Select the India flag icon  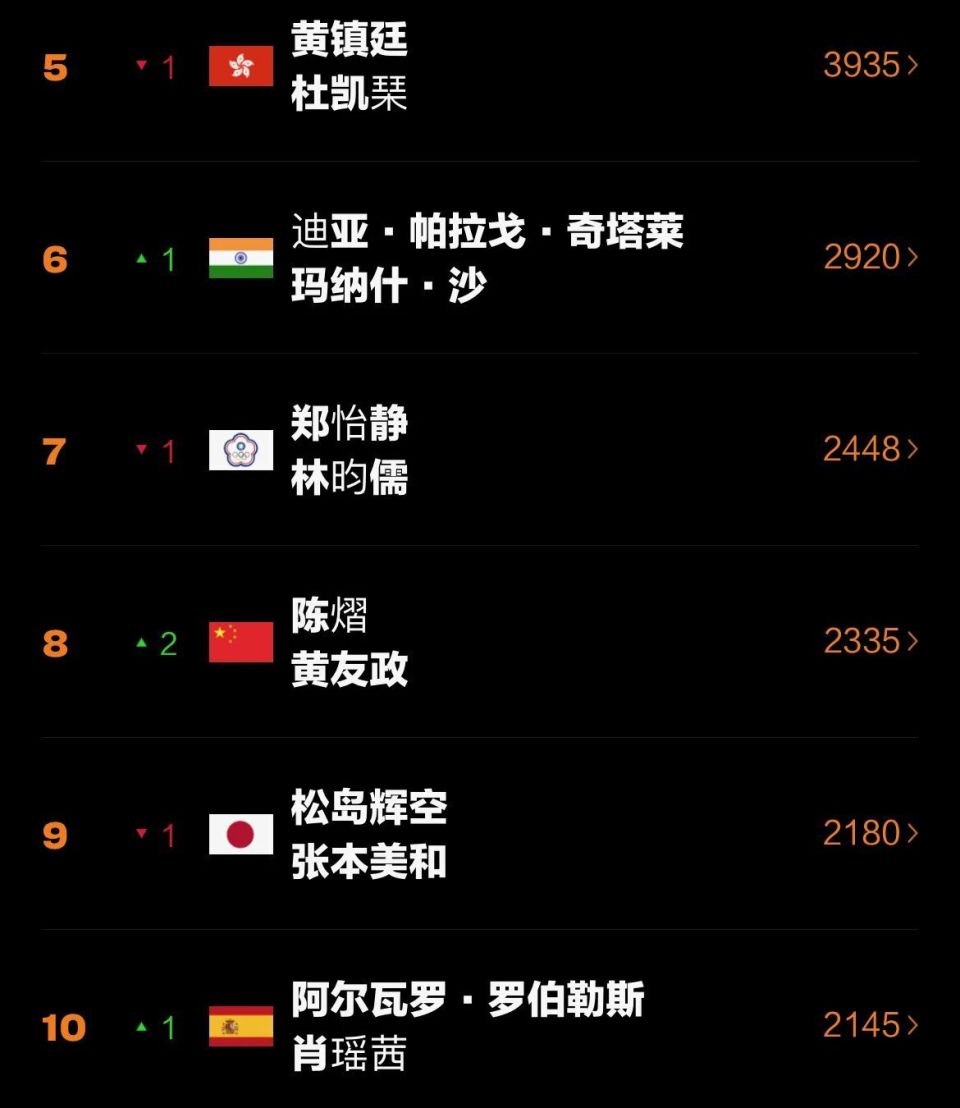[x=240, y=259]
